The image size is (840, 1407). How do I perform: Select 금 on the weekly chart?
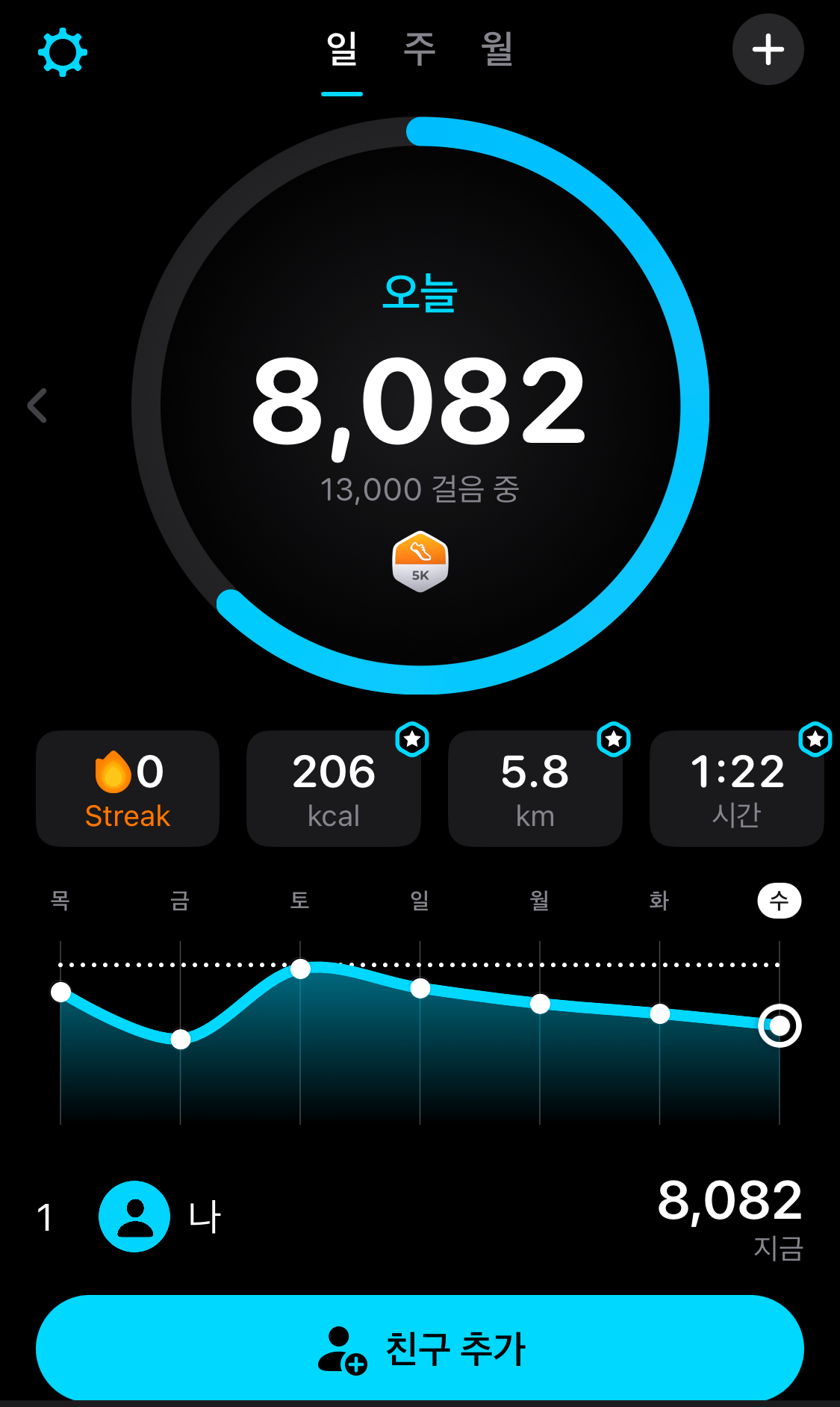coord(180,901)
